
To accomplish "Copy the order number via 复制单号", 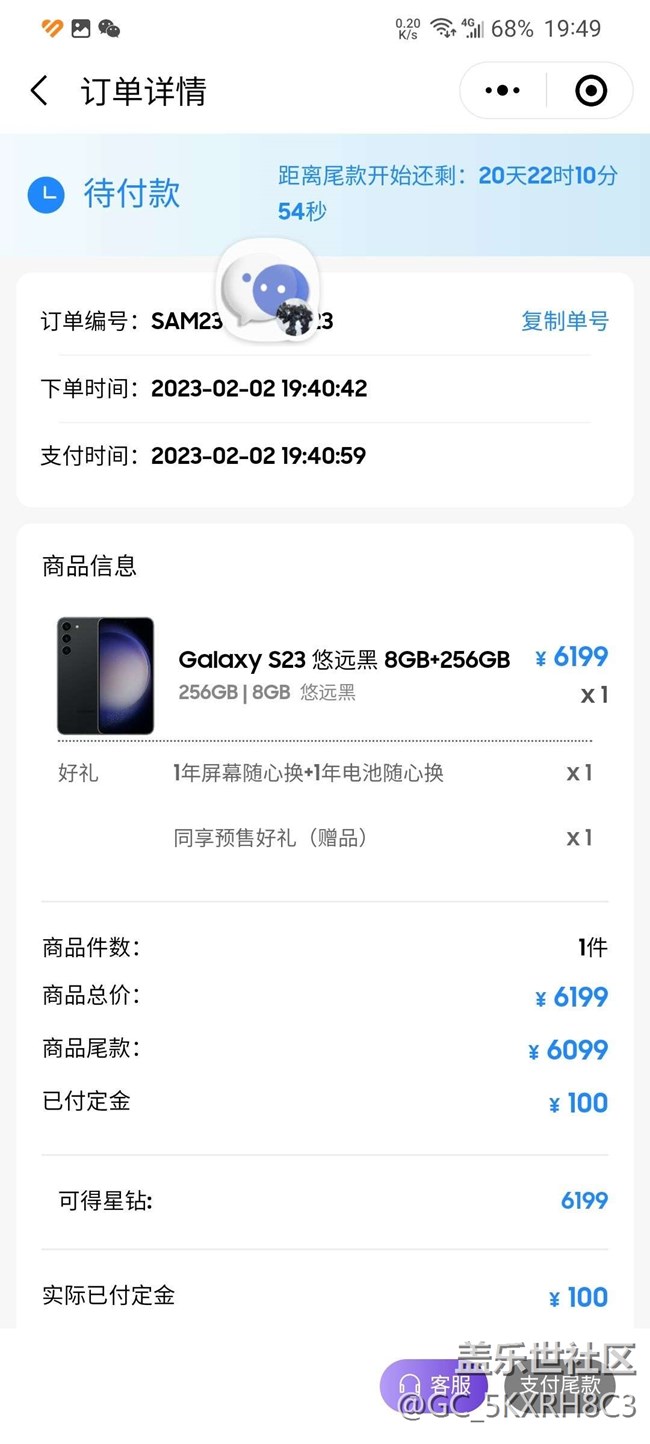I will click(x=564, y=321).
